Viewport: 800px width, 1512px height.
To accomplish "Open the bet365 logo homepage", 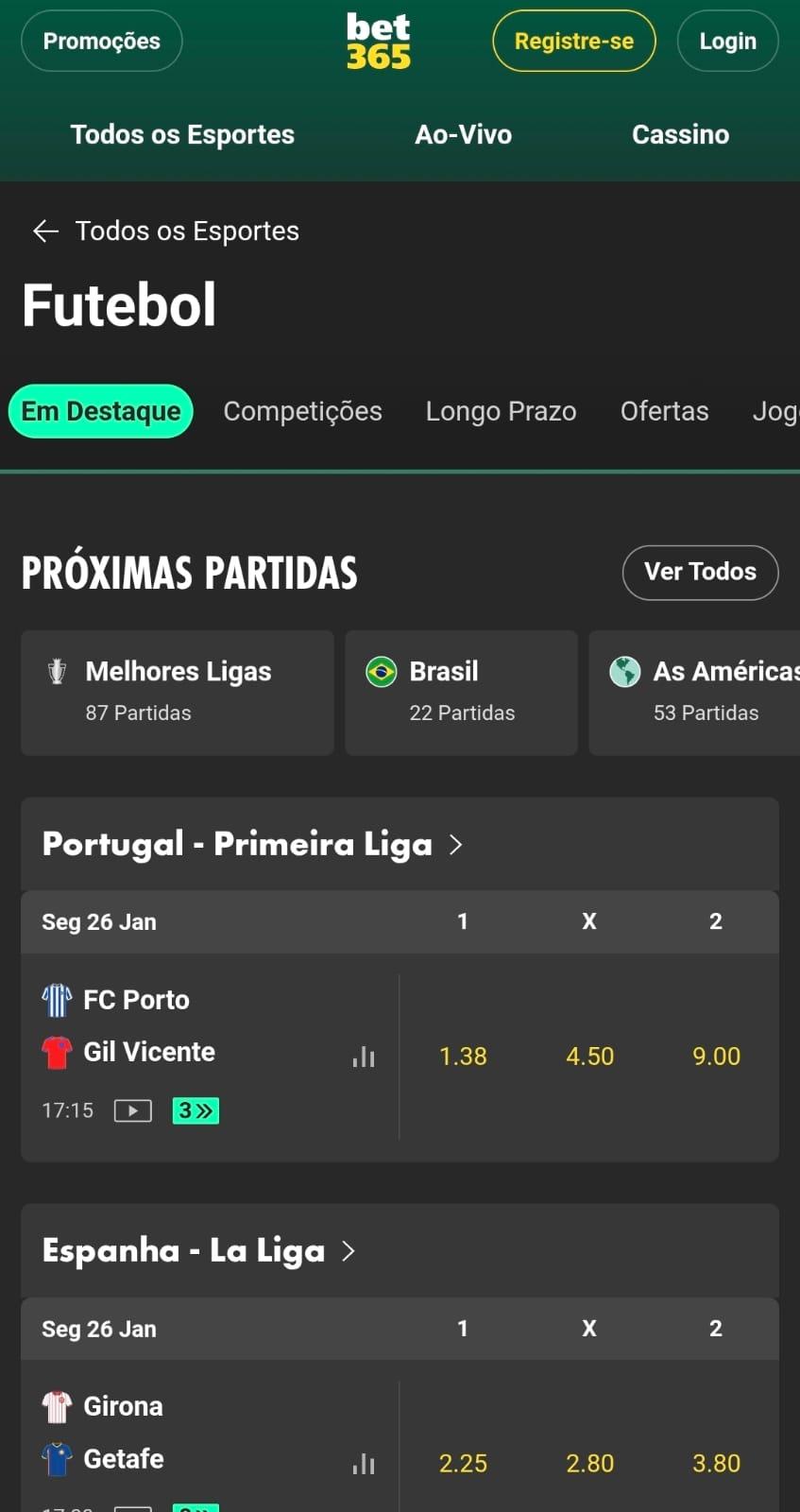I will coord(378,41).
